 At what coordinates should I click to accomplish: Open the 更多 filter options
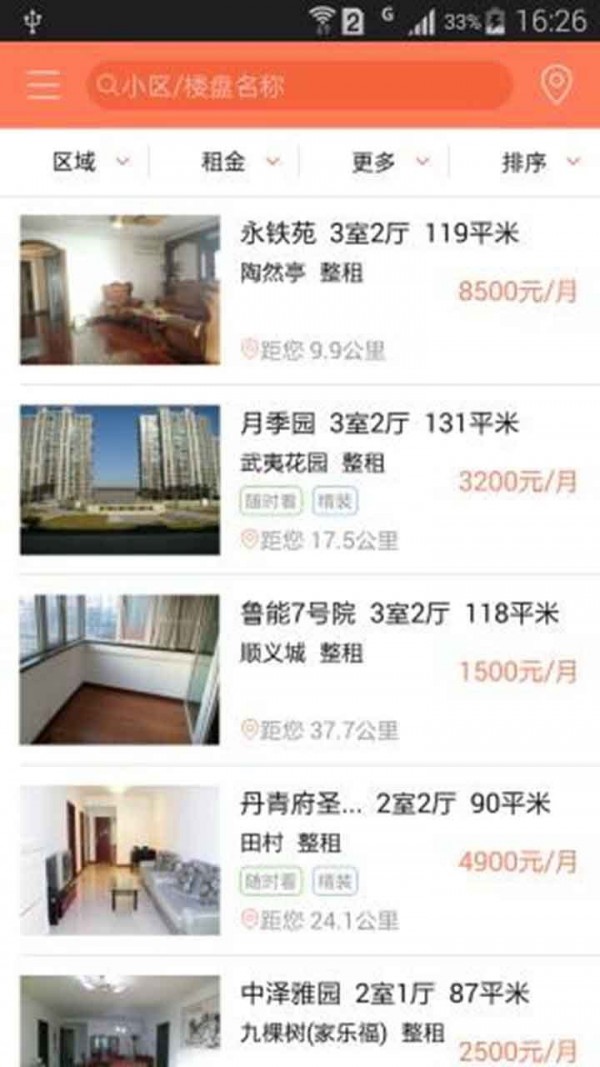click(390, 162)
